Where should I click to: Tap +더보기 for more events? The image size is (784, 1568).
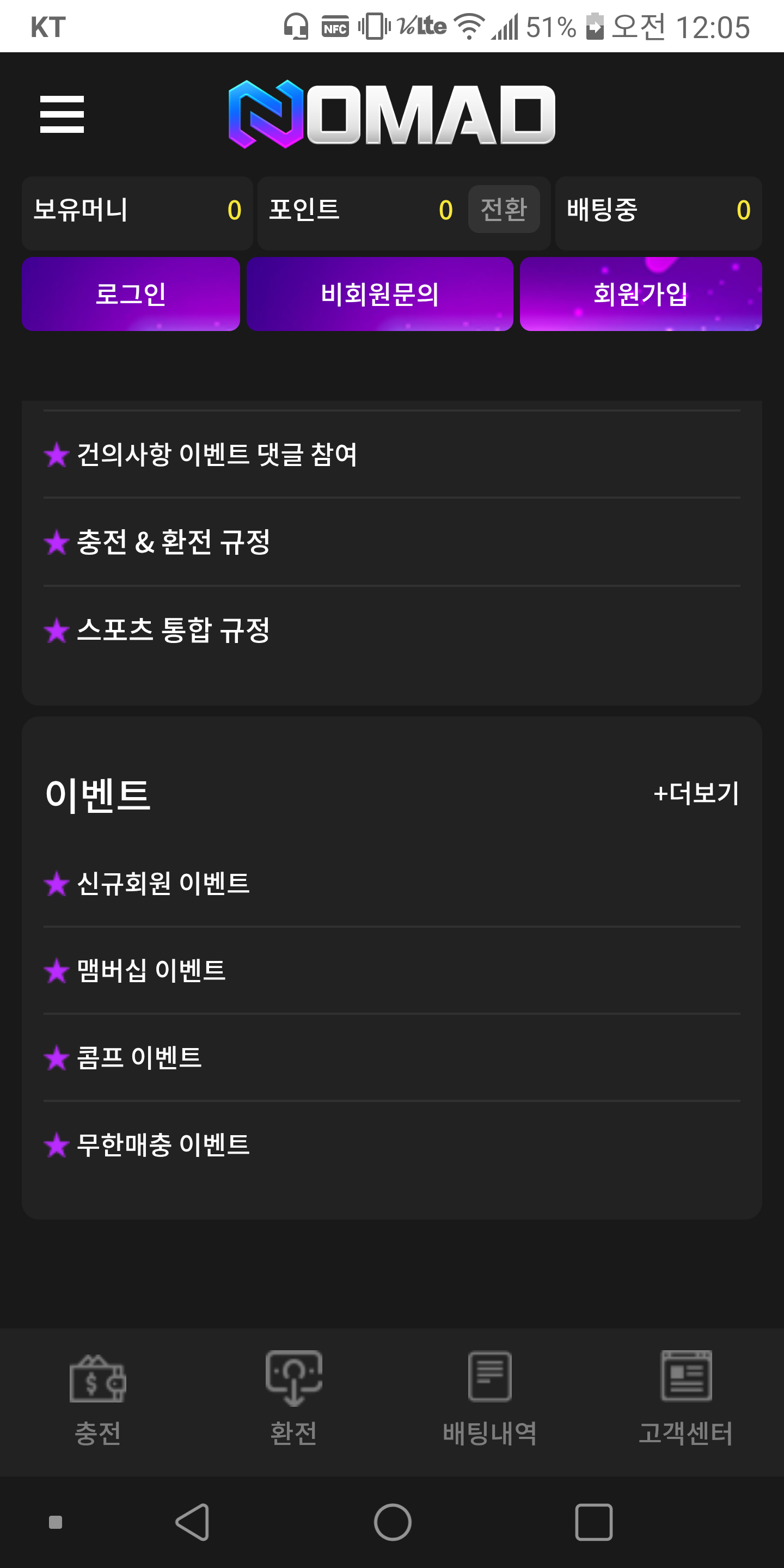(x=696, y=794)
